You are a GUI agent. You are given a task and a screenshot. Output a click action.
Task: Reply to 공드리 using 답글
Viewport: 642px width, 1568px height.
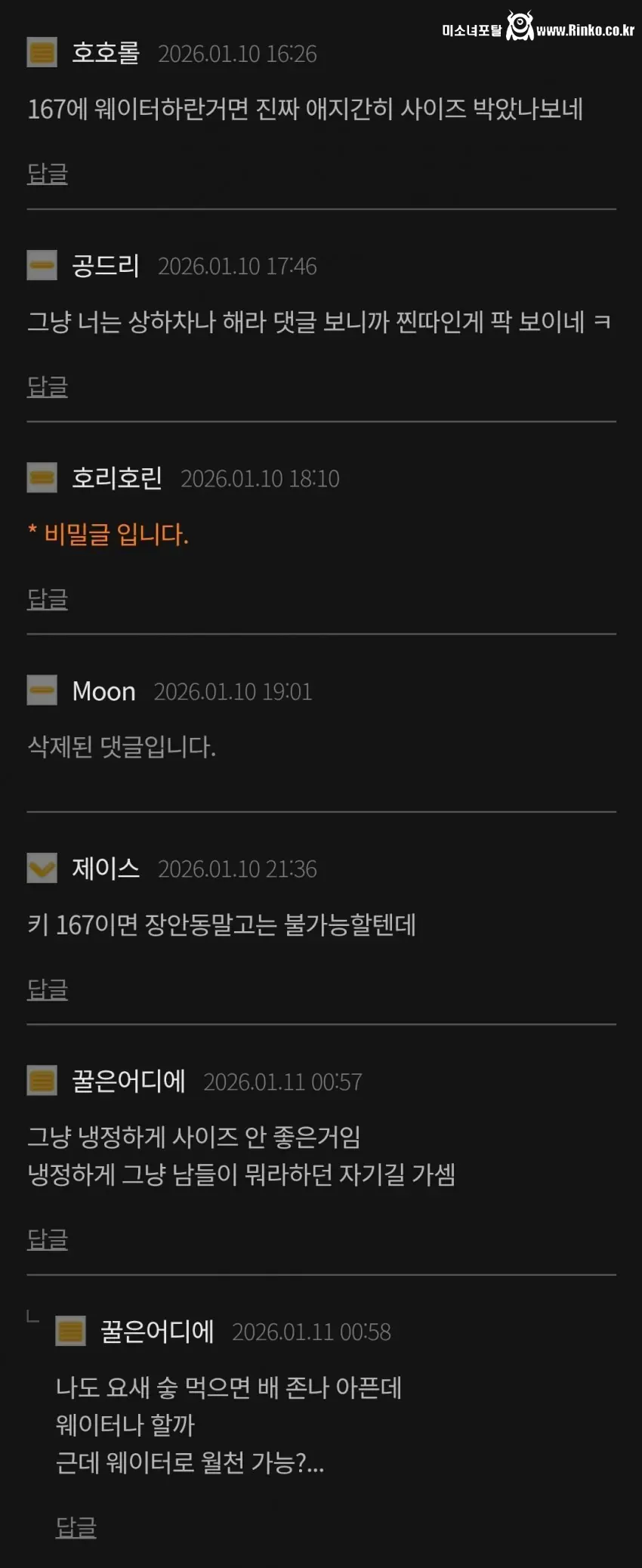tap(48, 387)
